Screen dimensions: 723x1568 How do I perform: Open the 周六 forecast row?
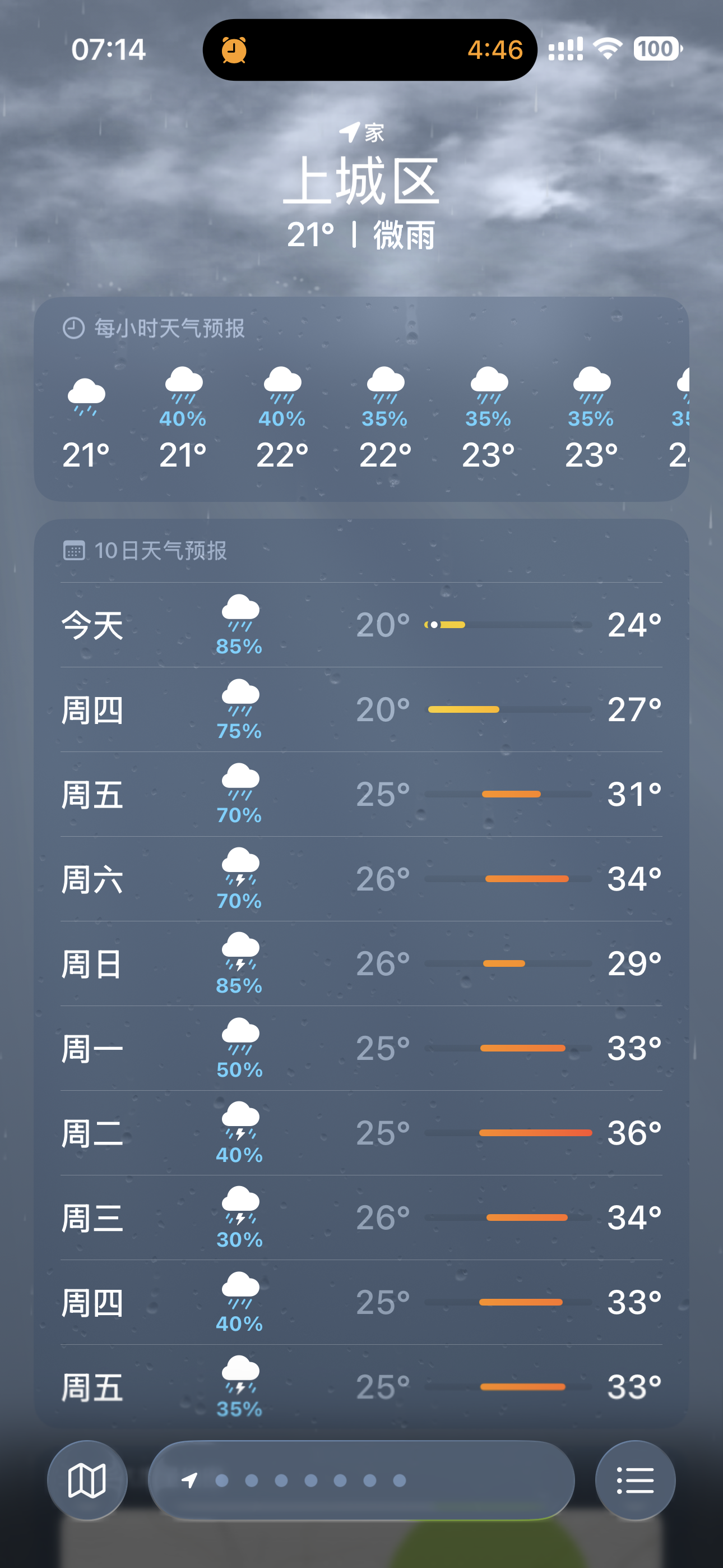coord(361,879)
